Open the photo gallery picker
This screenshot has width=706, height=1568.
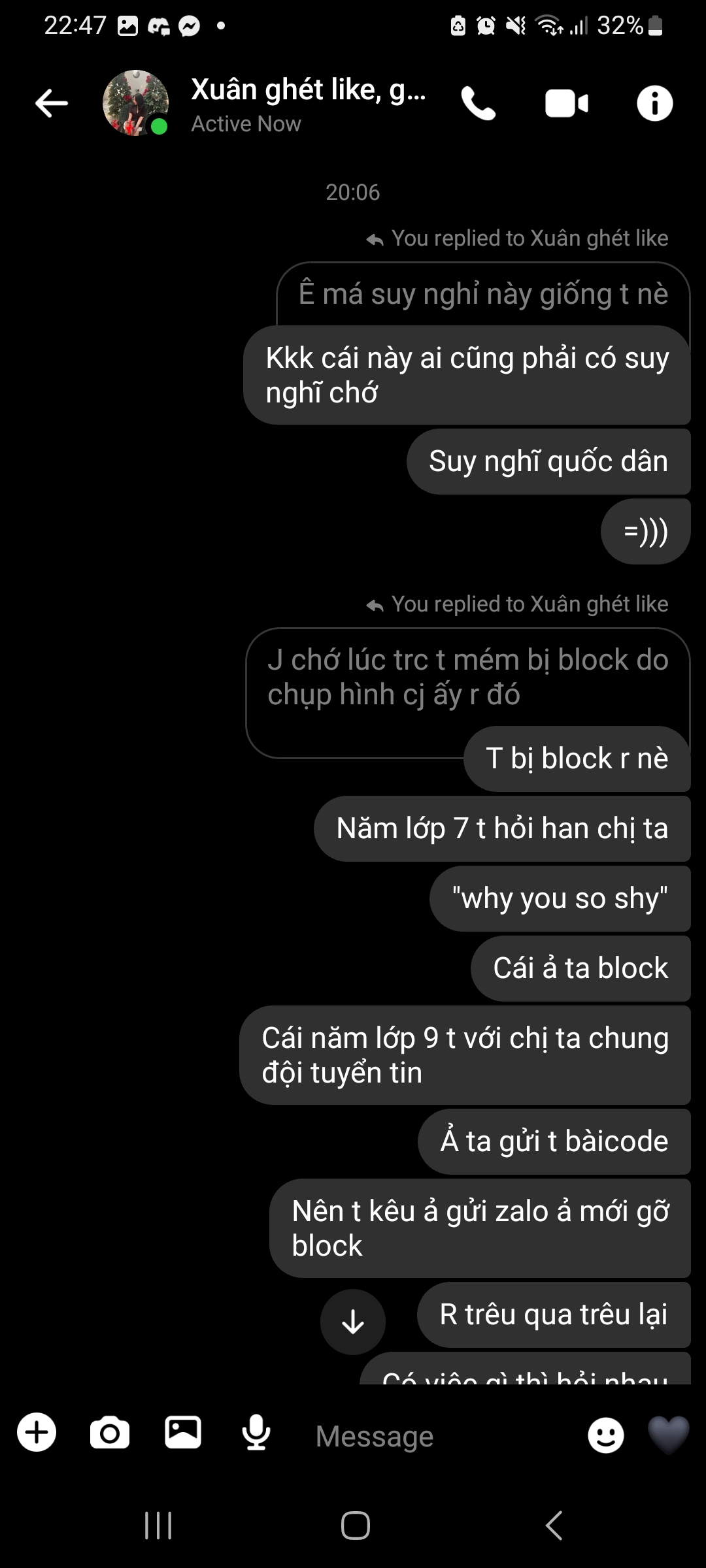coord(183,1432)
